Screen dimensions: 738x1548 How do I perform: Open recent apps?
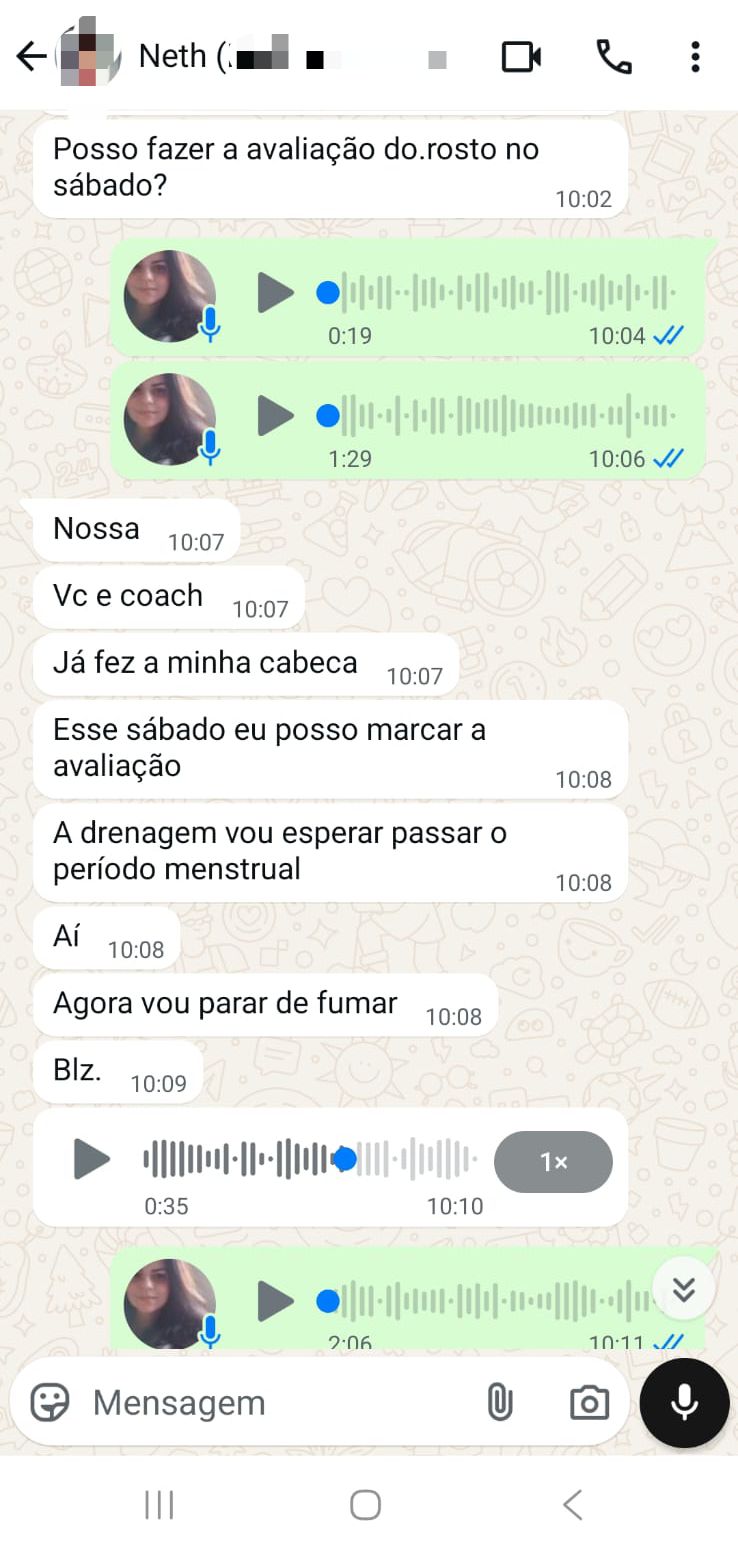coord(159,1504)
